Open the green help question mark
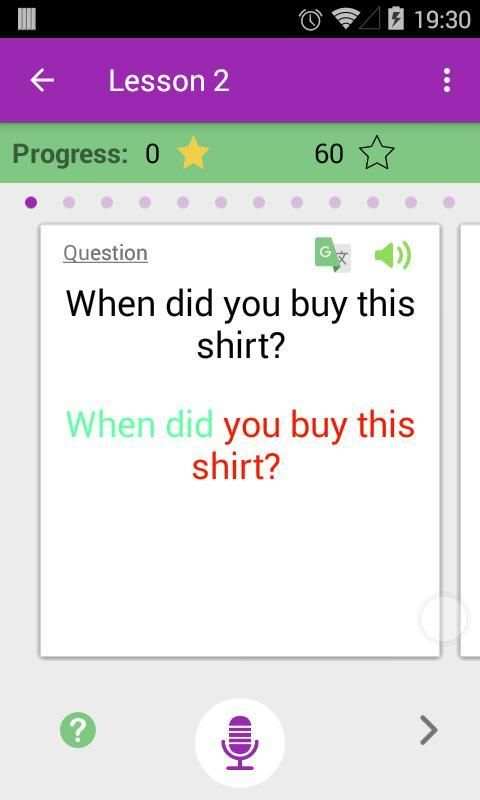Viewport: 480px width, 800px height. (78, 730)
